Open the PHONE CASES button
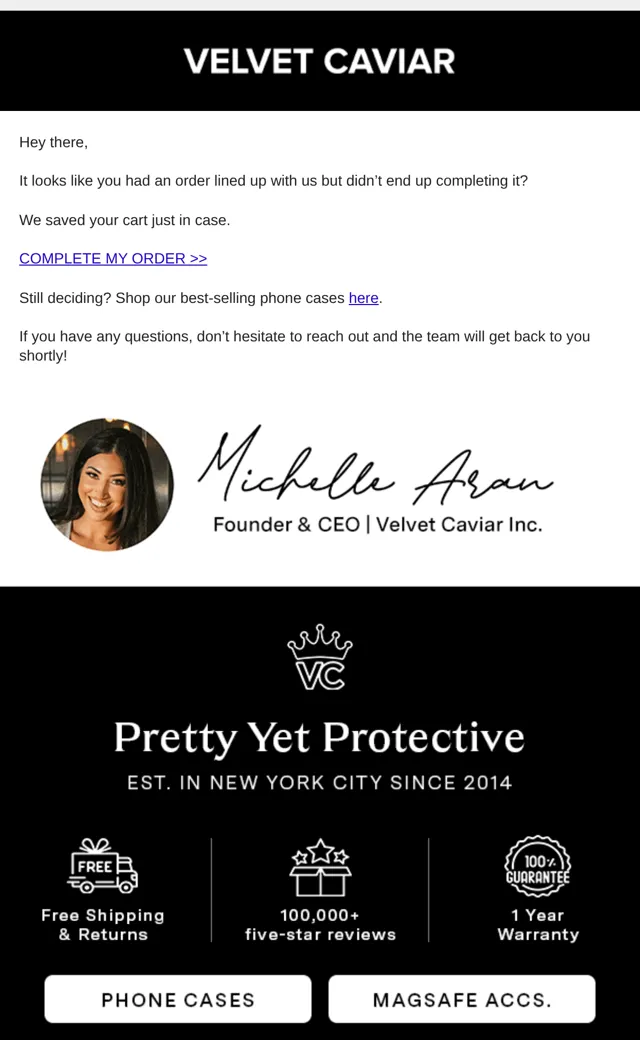Viewport: 640px width, 1040px height. click(x=178, y=999)
